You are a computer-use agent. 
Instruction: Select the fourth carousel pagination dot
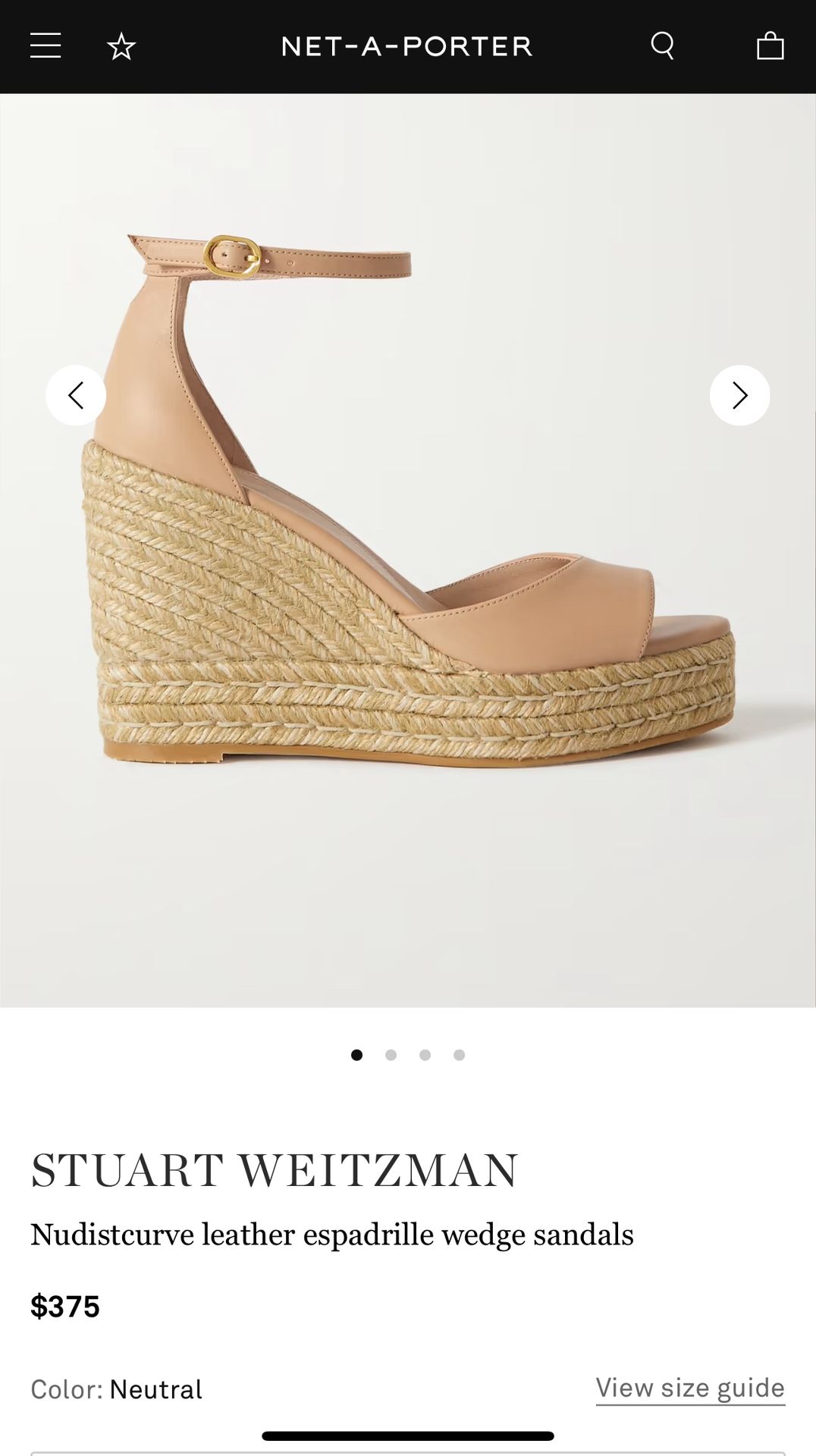coord(458,1053)
